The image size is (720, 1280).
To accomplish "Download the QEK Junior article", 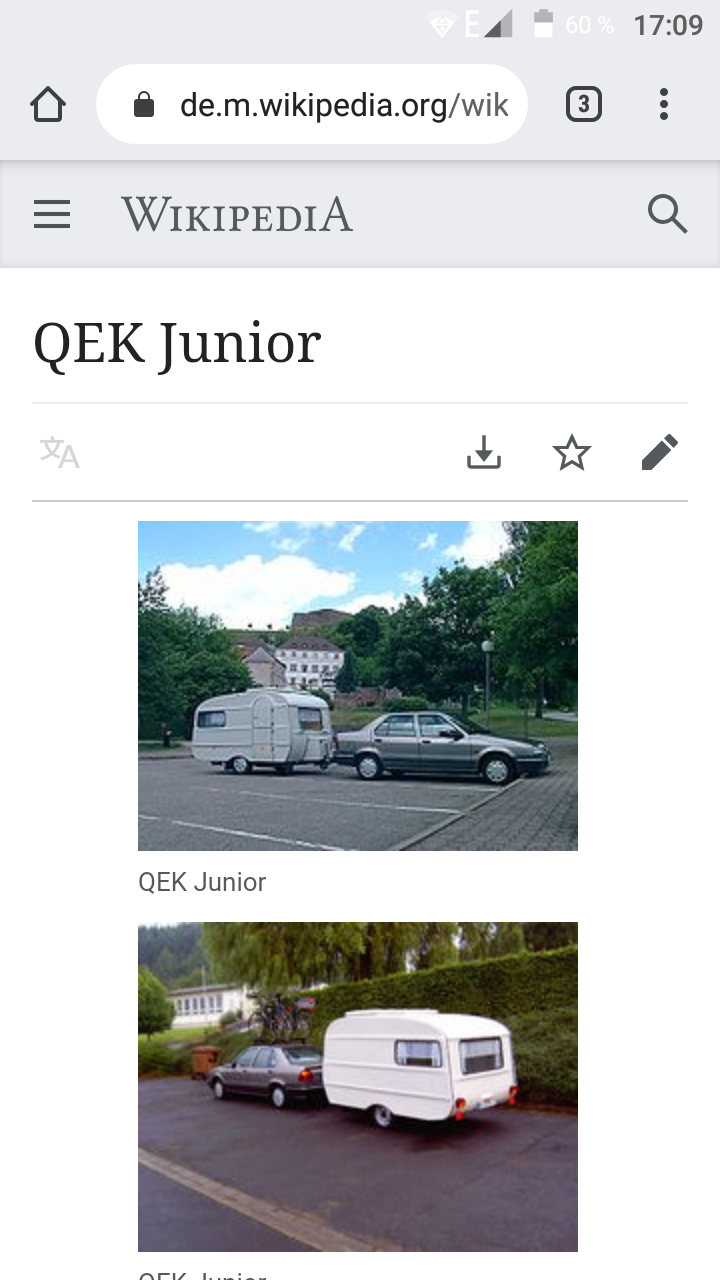I will [x=484, y=453].
